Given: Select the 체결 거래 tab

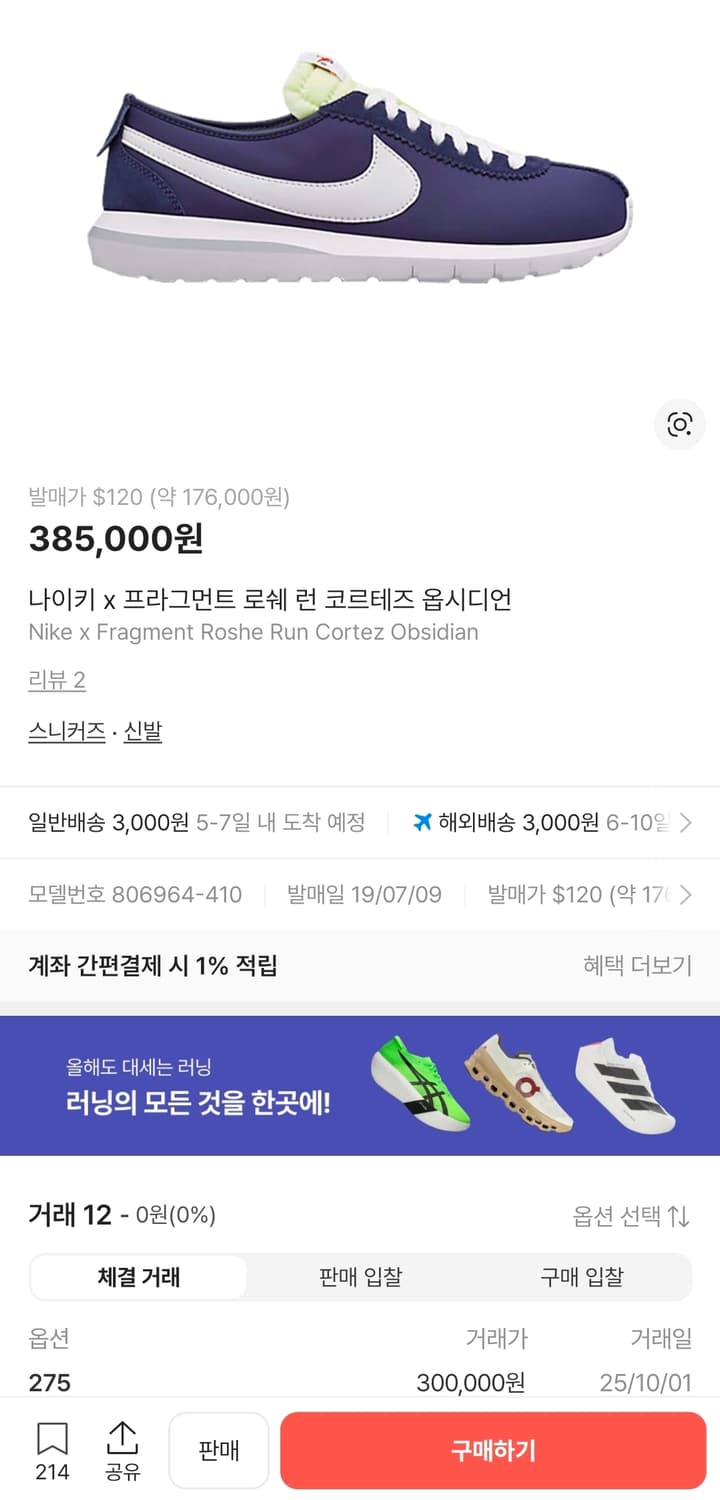Looking at the screenshot, I should click(137, 1277).
